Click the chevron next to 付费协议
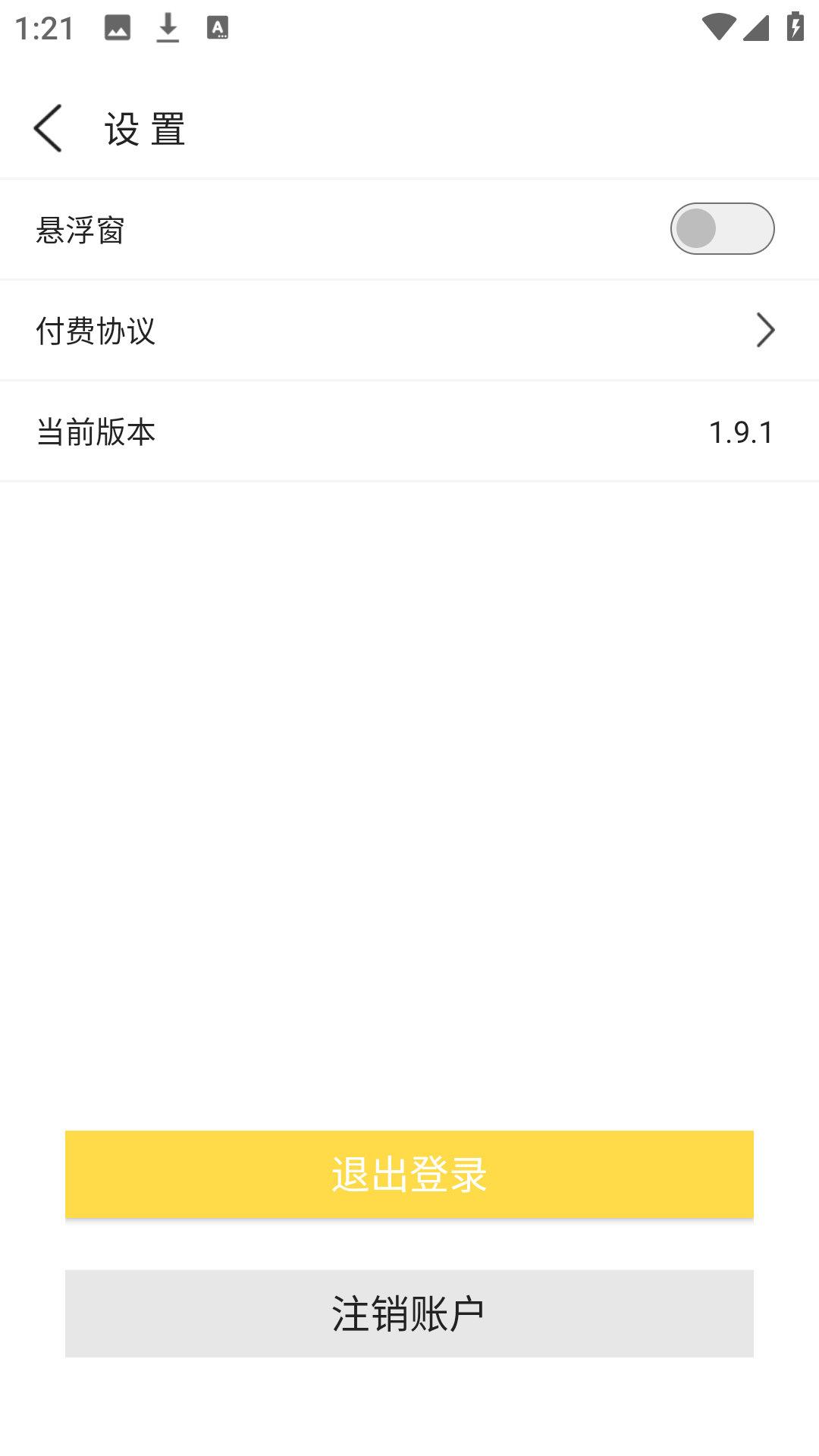This screenshot has height=1456, width=819. pyautogui.click(x=766, y=330)
